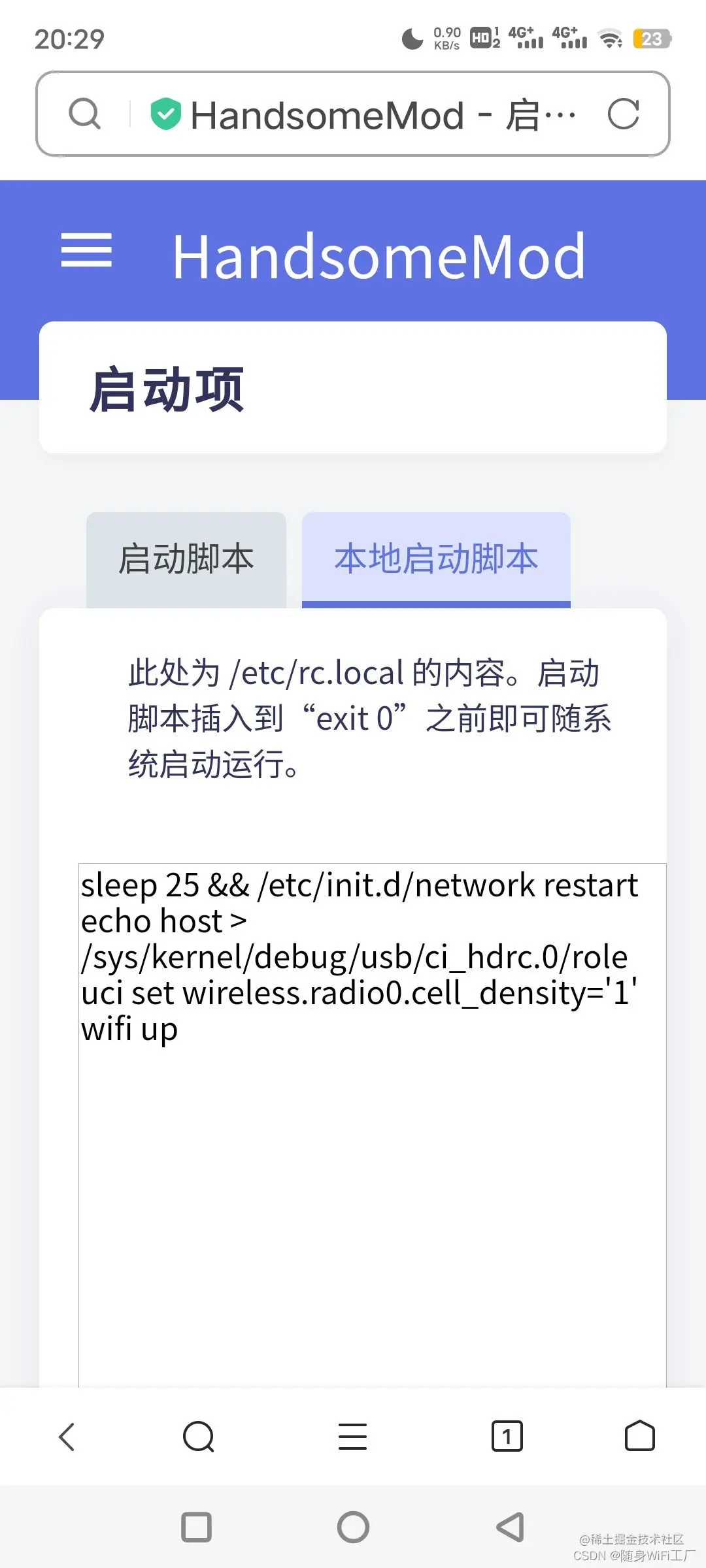Open the browser menu in bottom toolbar
The width and height of the screenshot is (706, 1568).
click(x=353, y=1437)
